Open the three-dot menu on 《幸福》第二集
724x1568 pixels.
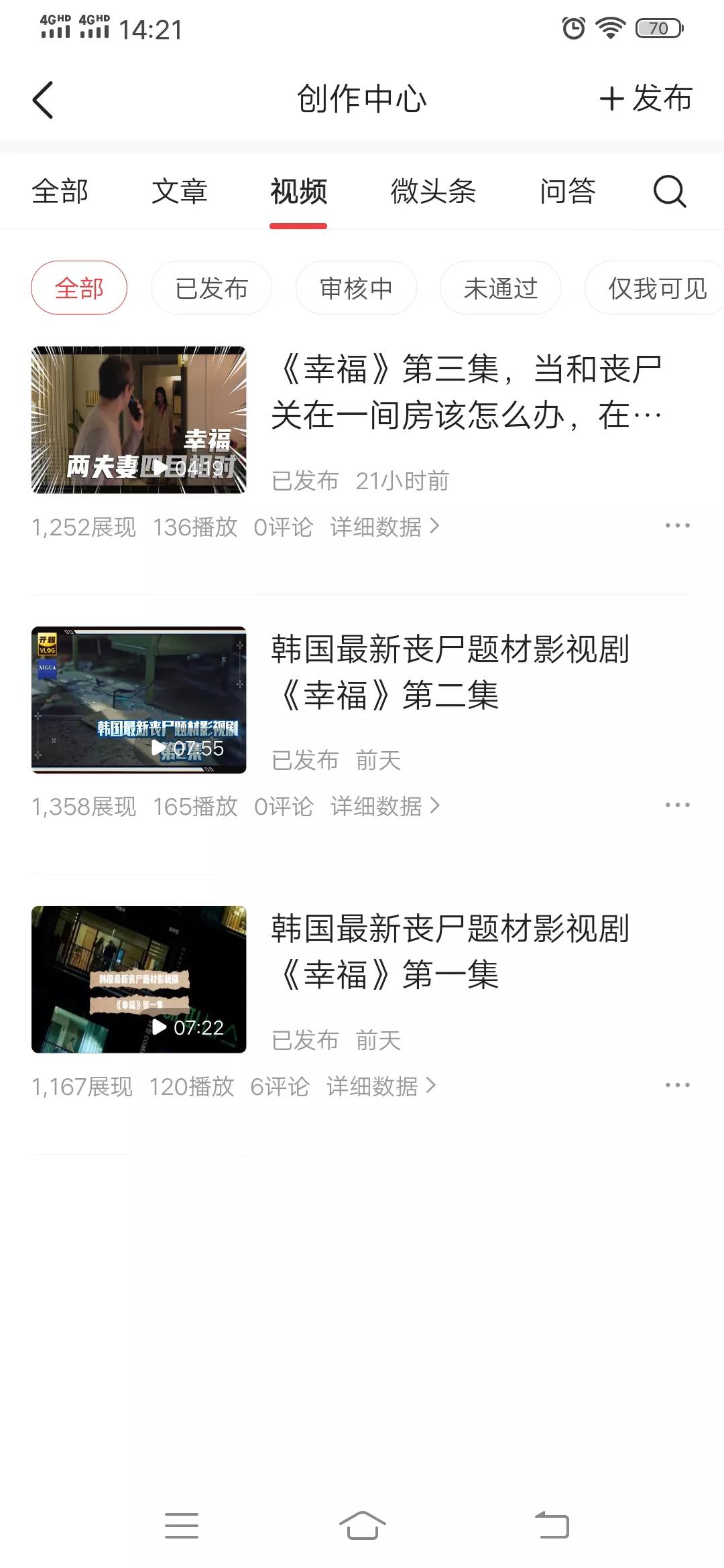[678, 806]
